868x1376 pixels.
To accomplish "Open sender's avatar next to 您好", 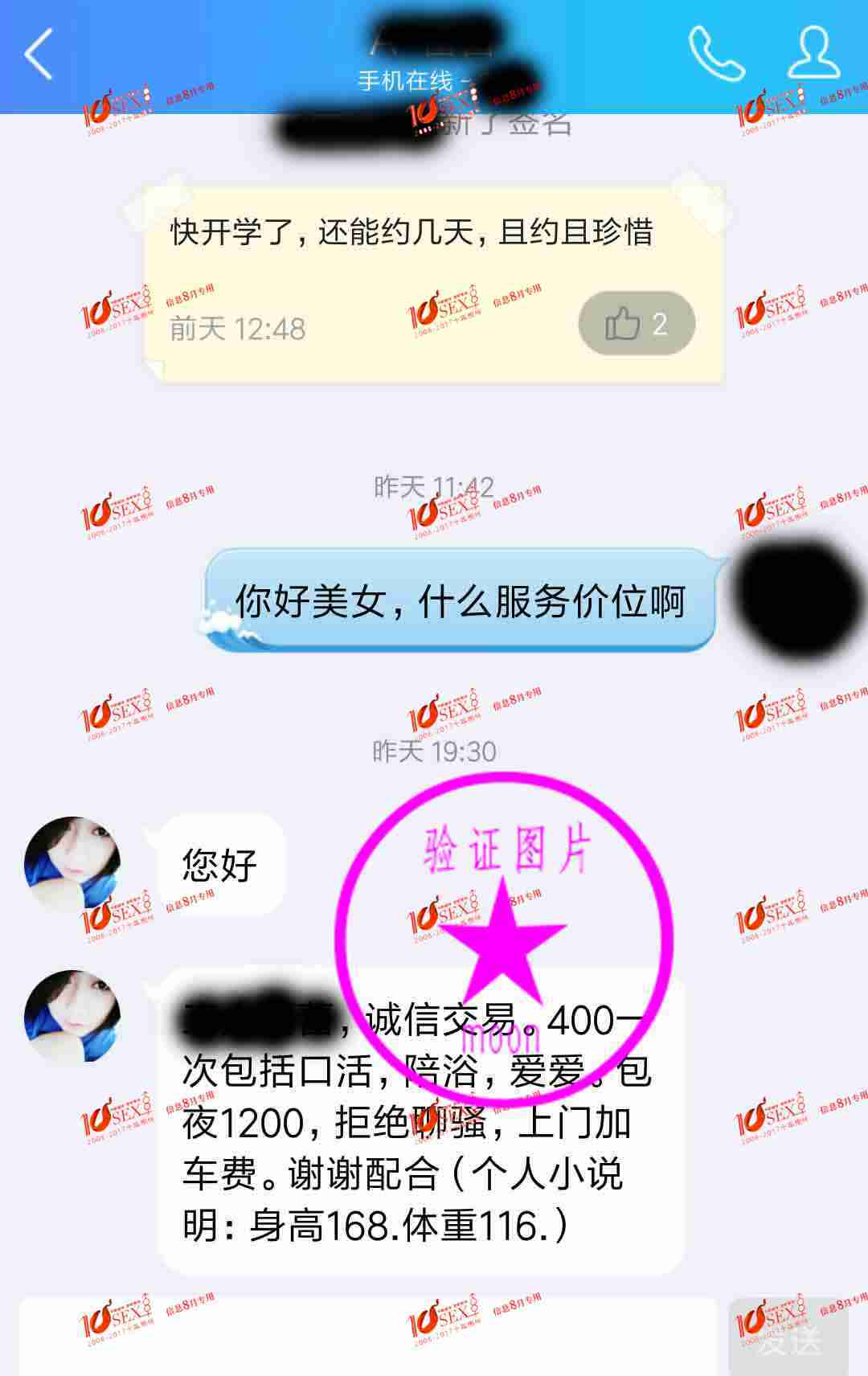I will 72,864.
